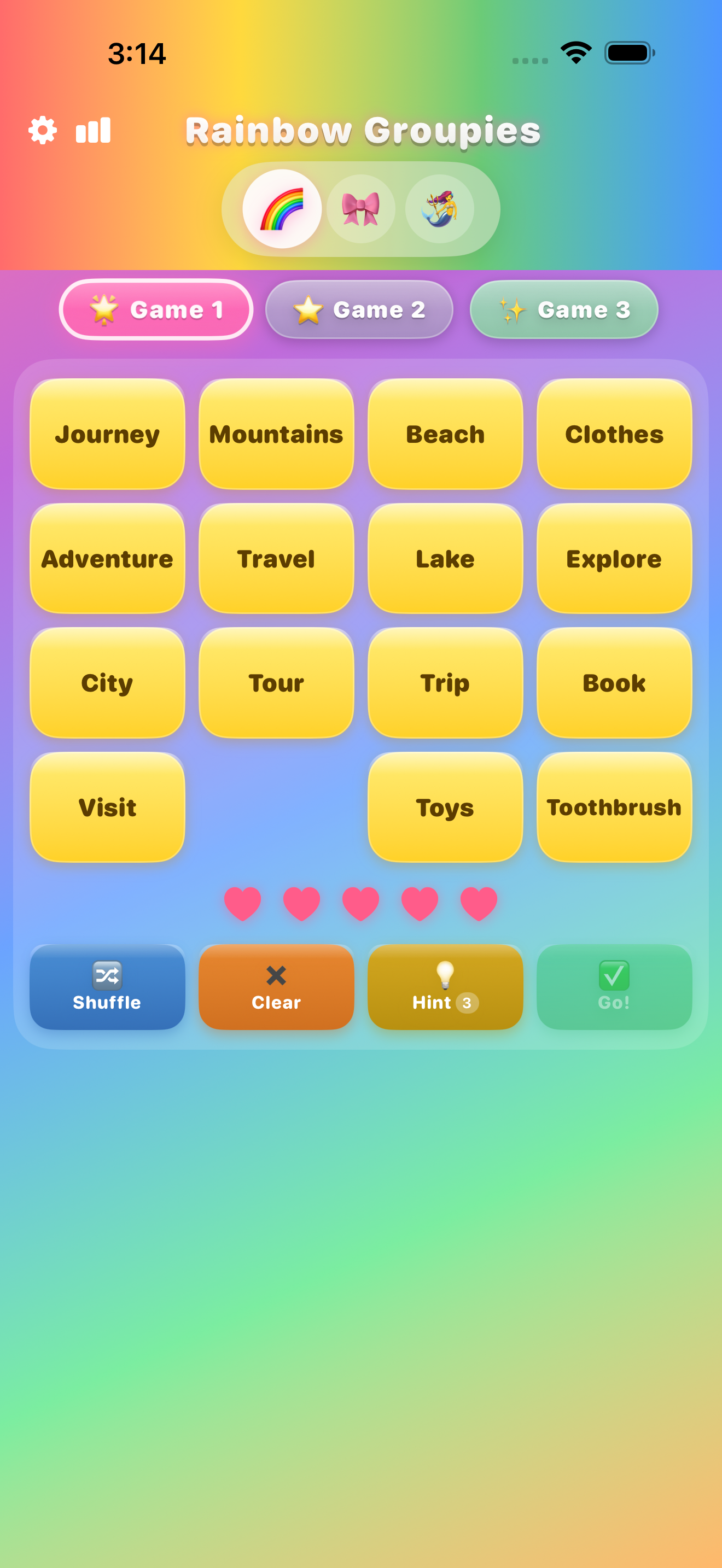722x1568 pixels.
Task: Select the Toys tile
Action: tap(445, 807)
